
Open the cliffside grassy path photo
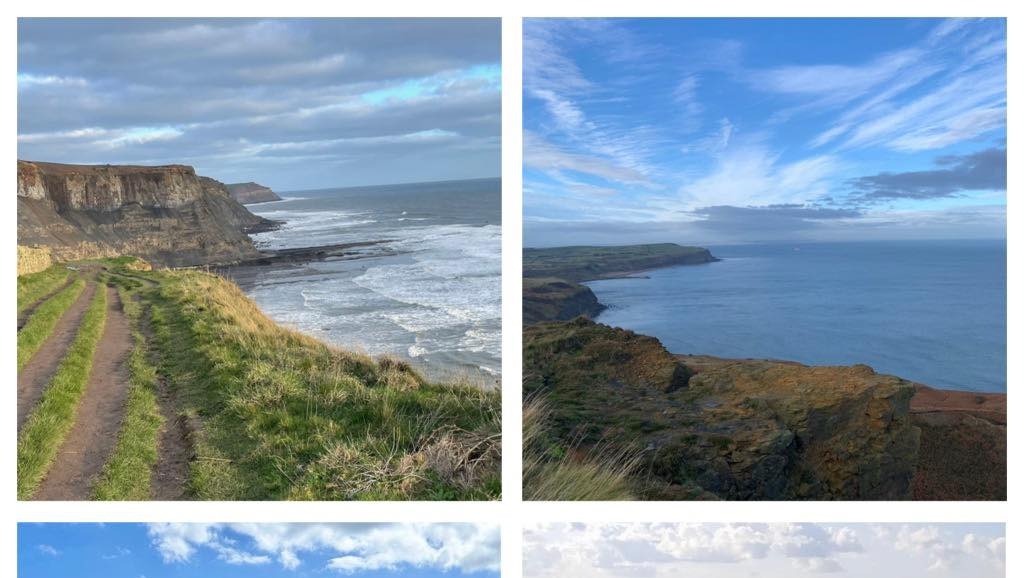[259, 258]
